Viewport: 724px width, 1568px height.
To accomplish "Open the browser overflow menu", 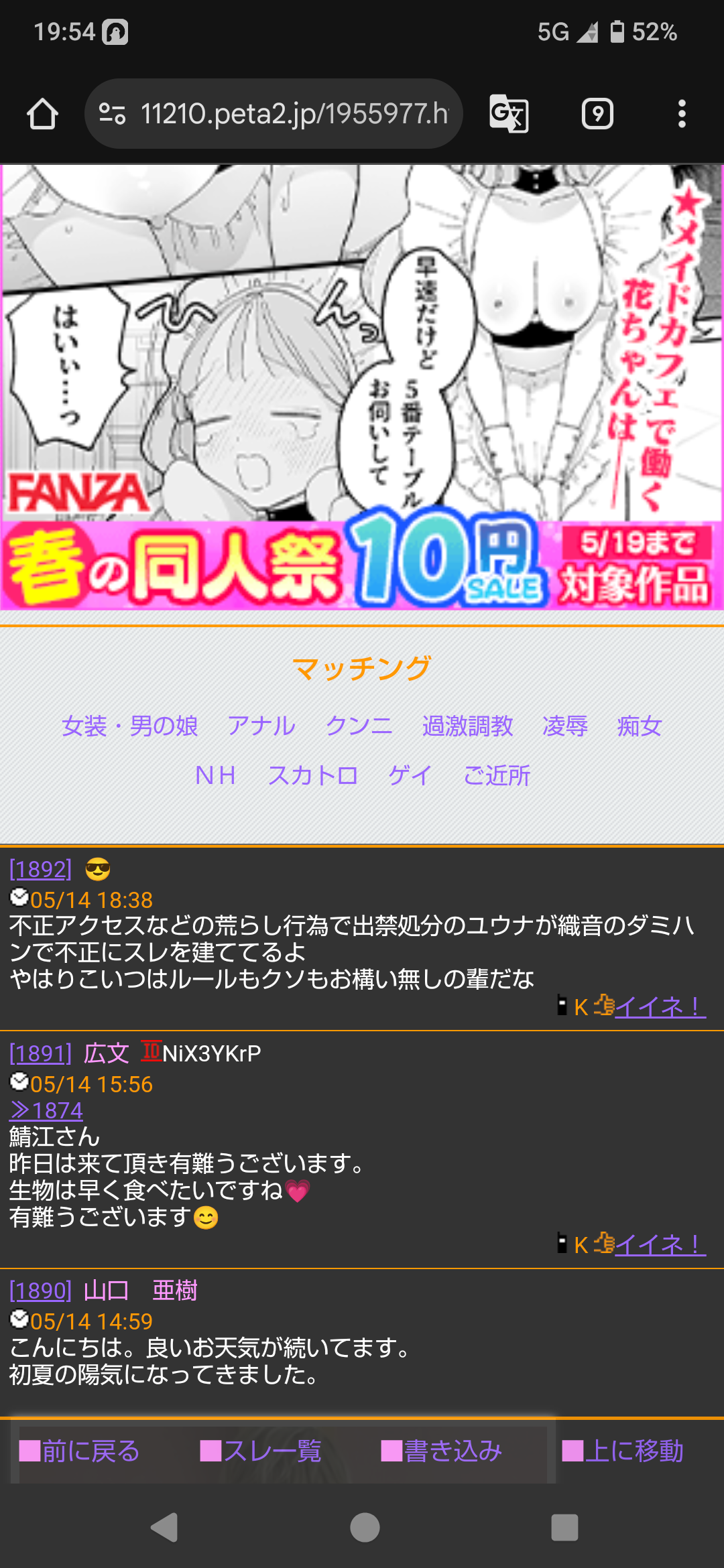I will (x=682, y=114).
